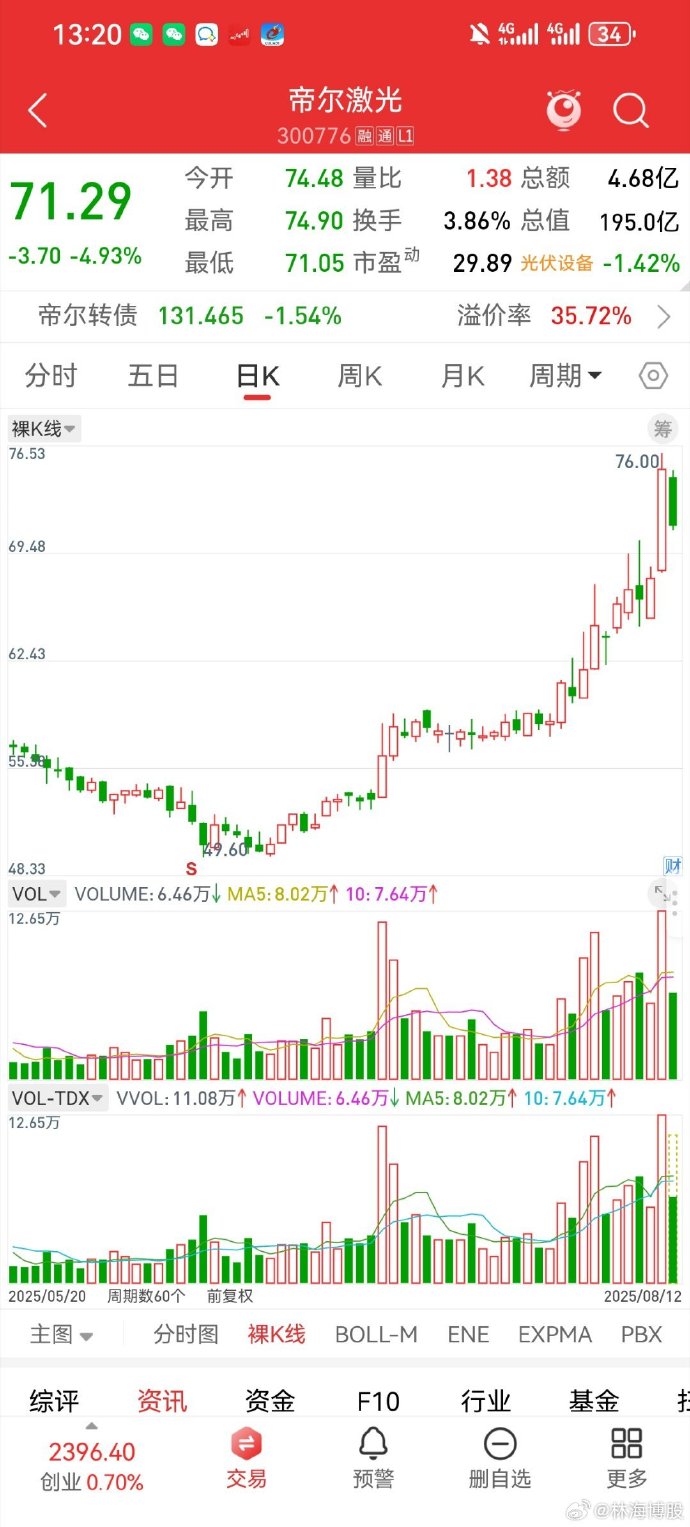Viewport: 690px width, 1527px height.
Task: Open the search magnifier icon
Action: (x=631, y=111)
